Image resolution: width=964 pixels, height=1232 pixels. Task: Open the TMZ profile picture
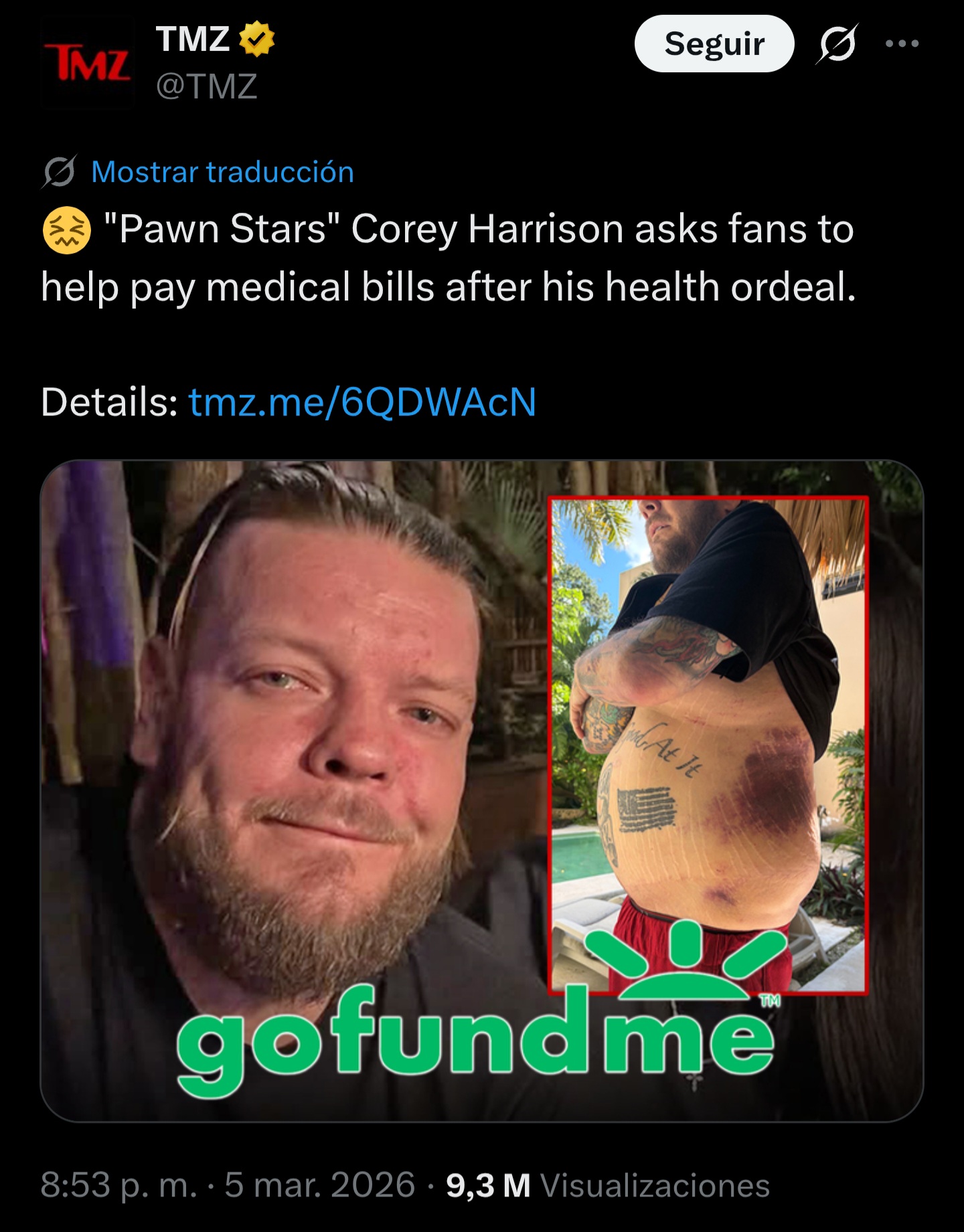[88, 64]
